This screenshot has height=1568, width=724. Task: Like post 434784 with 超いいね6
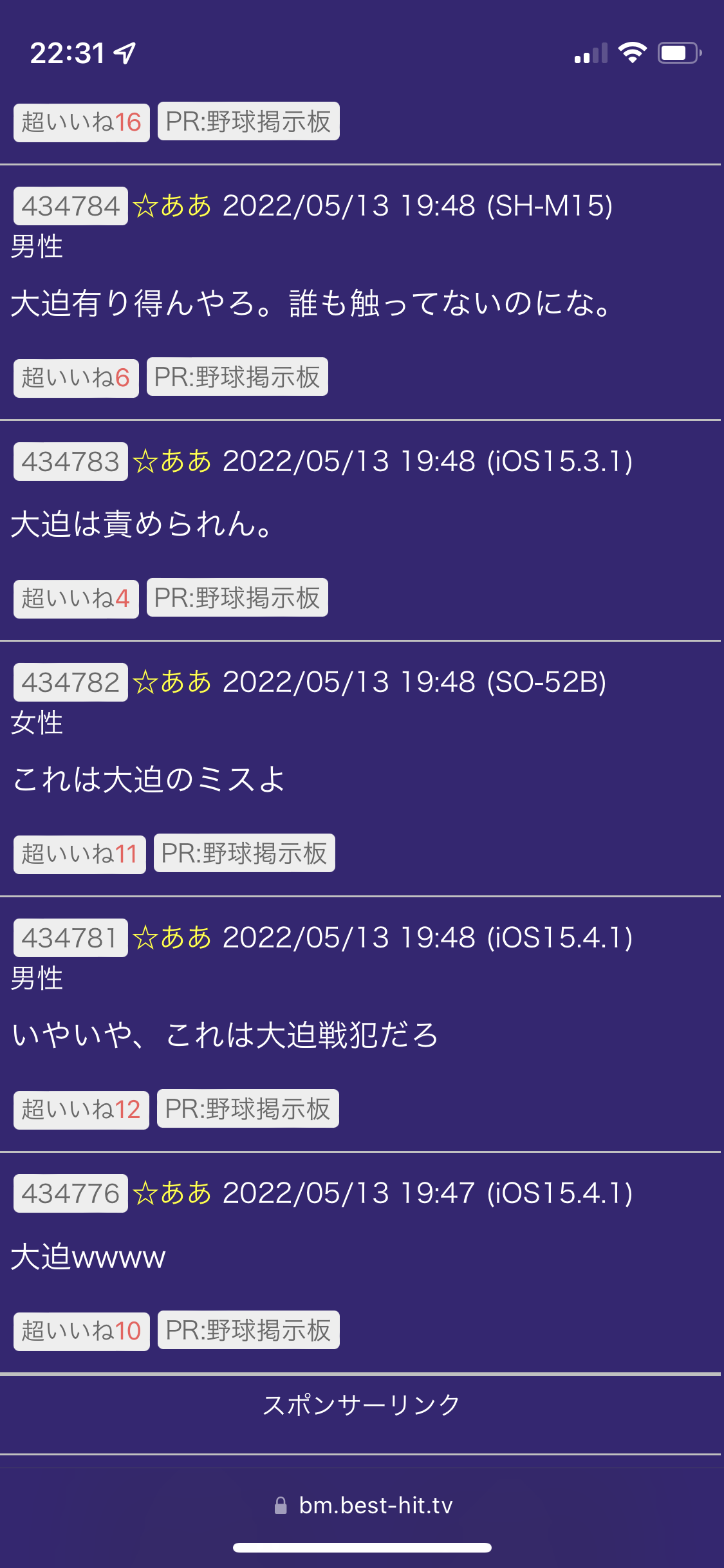coord(76,378)
